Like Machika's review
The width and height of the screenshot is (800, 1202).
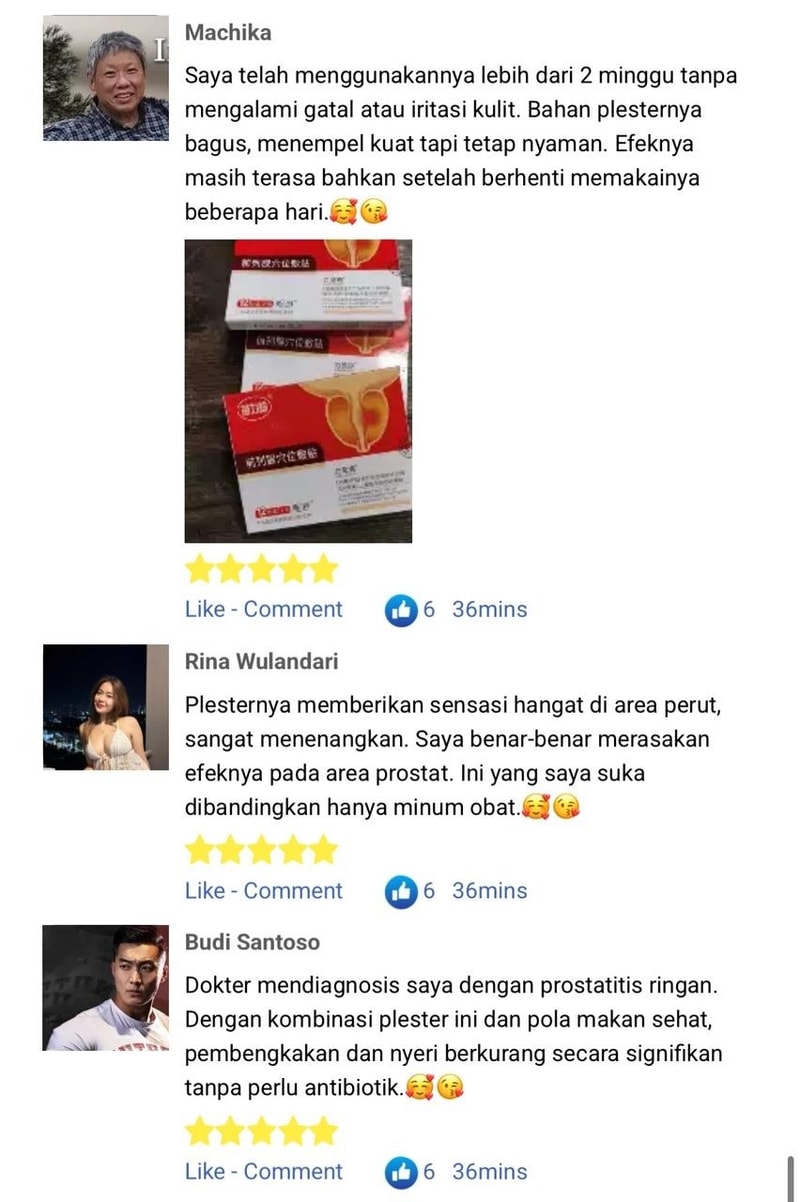[204, 609]
